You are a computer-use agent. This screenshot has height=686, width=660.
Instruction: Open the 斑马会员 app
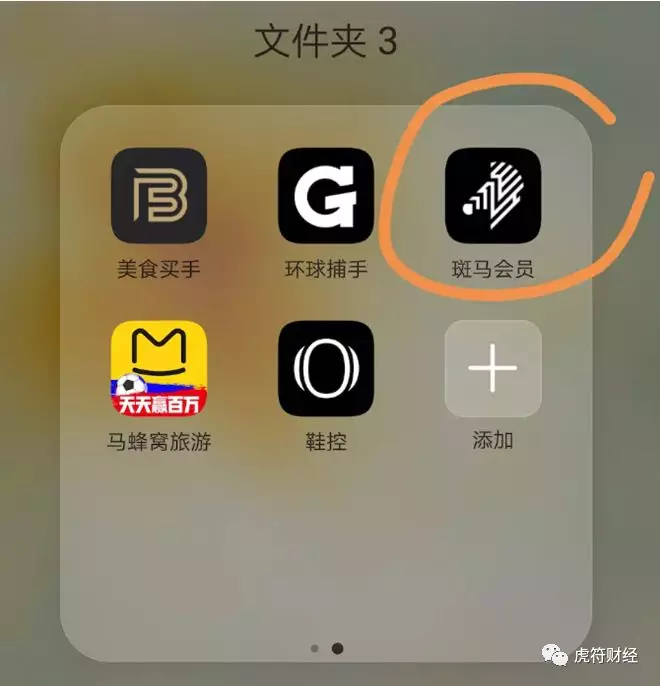pos(493,196)
